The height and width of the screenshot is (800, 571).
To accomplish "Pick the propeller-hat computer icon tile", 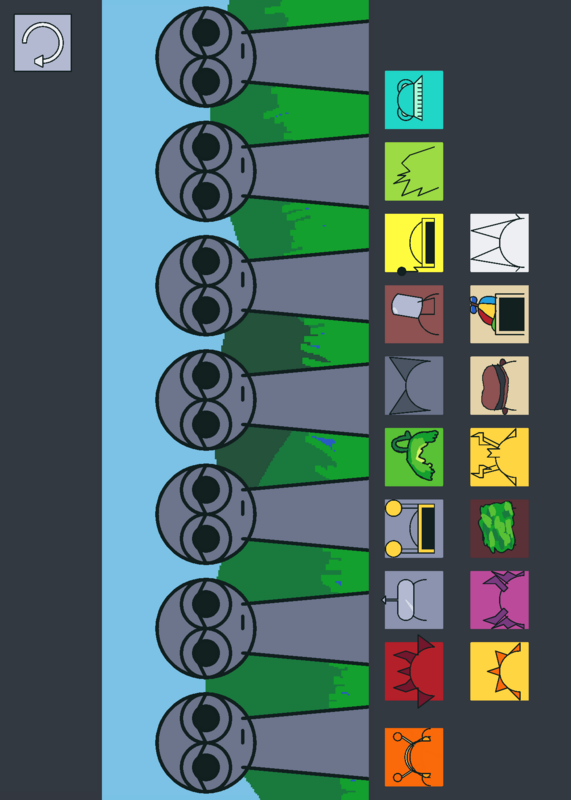I will pyautogui.click(x=499, y=314).
